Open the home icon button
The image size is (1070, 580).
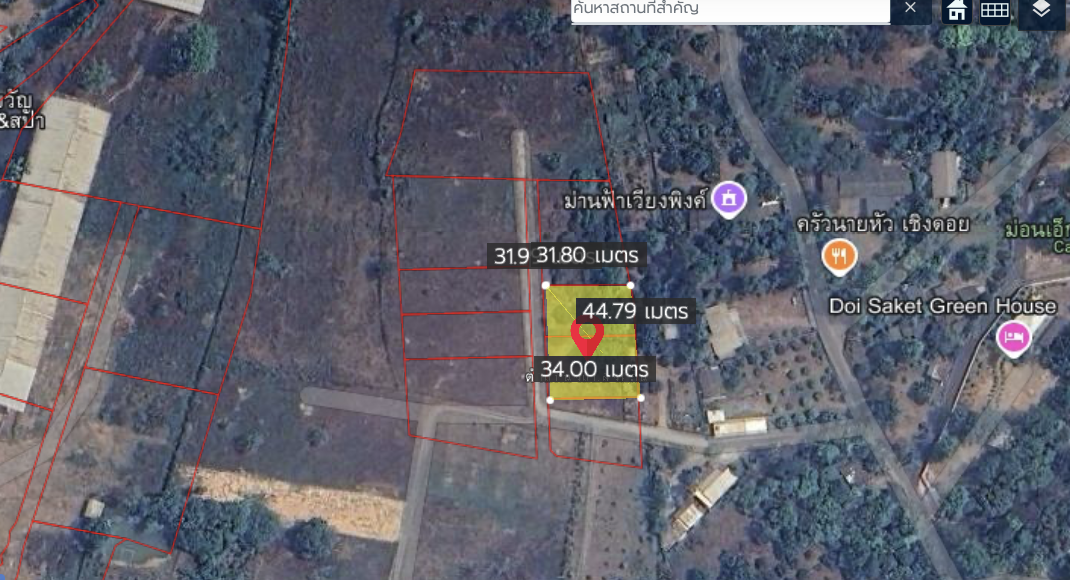[x=957, y=10]
